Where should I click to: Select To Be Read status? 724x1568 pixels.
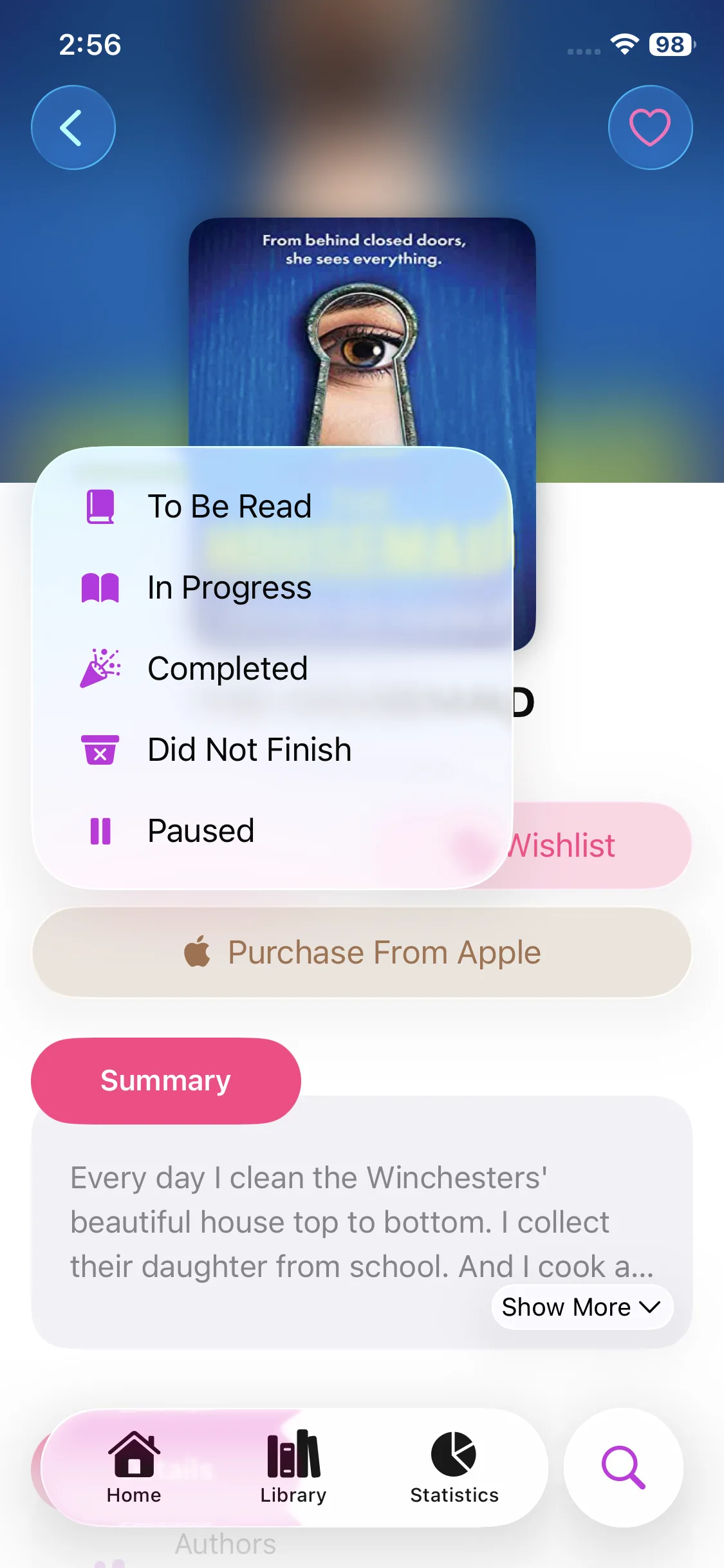[x=272, y=506]
